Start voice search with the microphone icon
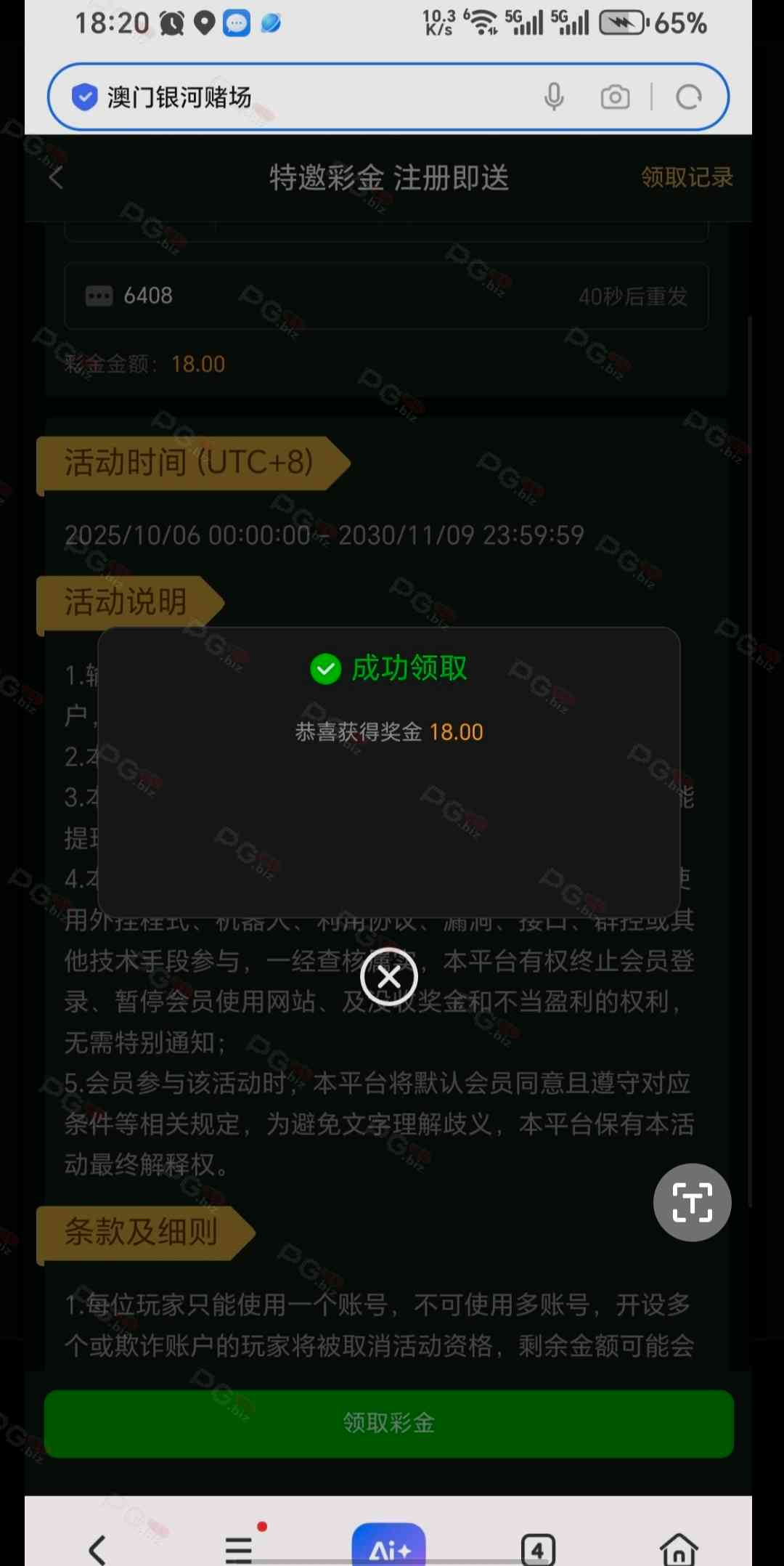 point(554,97)
